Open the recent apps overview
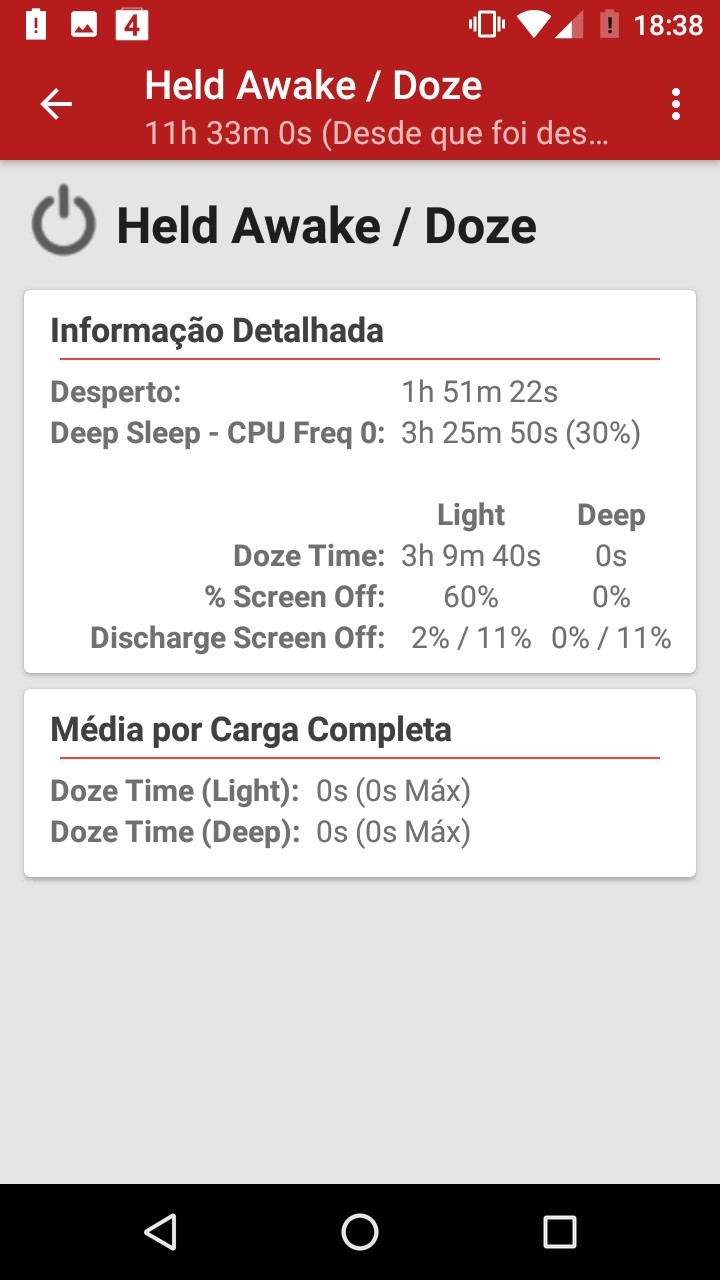Image resolution: width=720 pixels, height=1280 pixels. click(x=560, y=1232)
